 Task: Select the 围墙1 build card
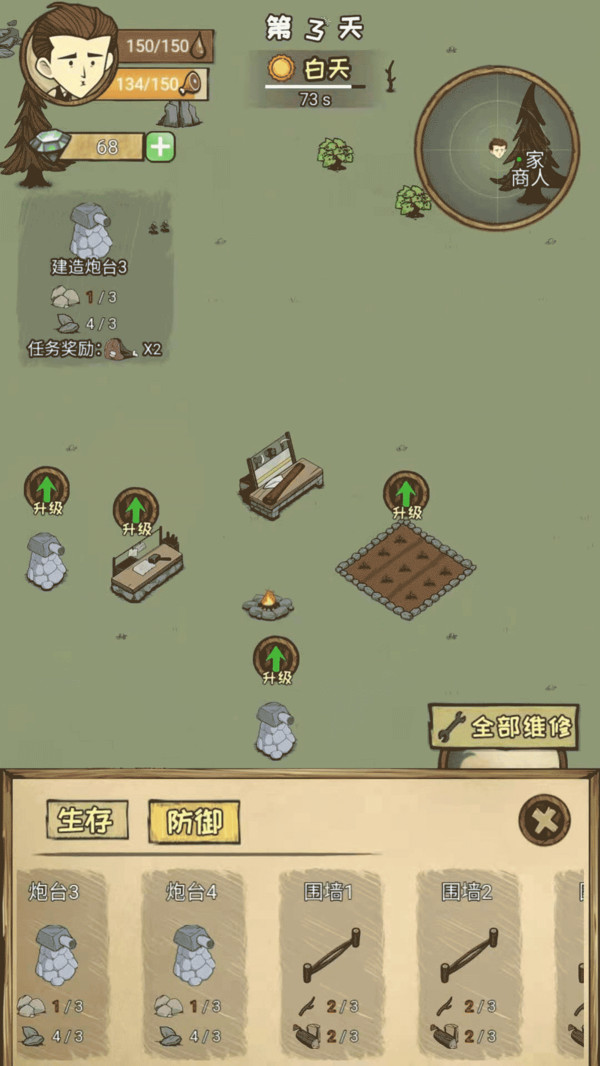[x=331, y=960]
